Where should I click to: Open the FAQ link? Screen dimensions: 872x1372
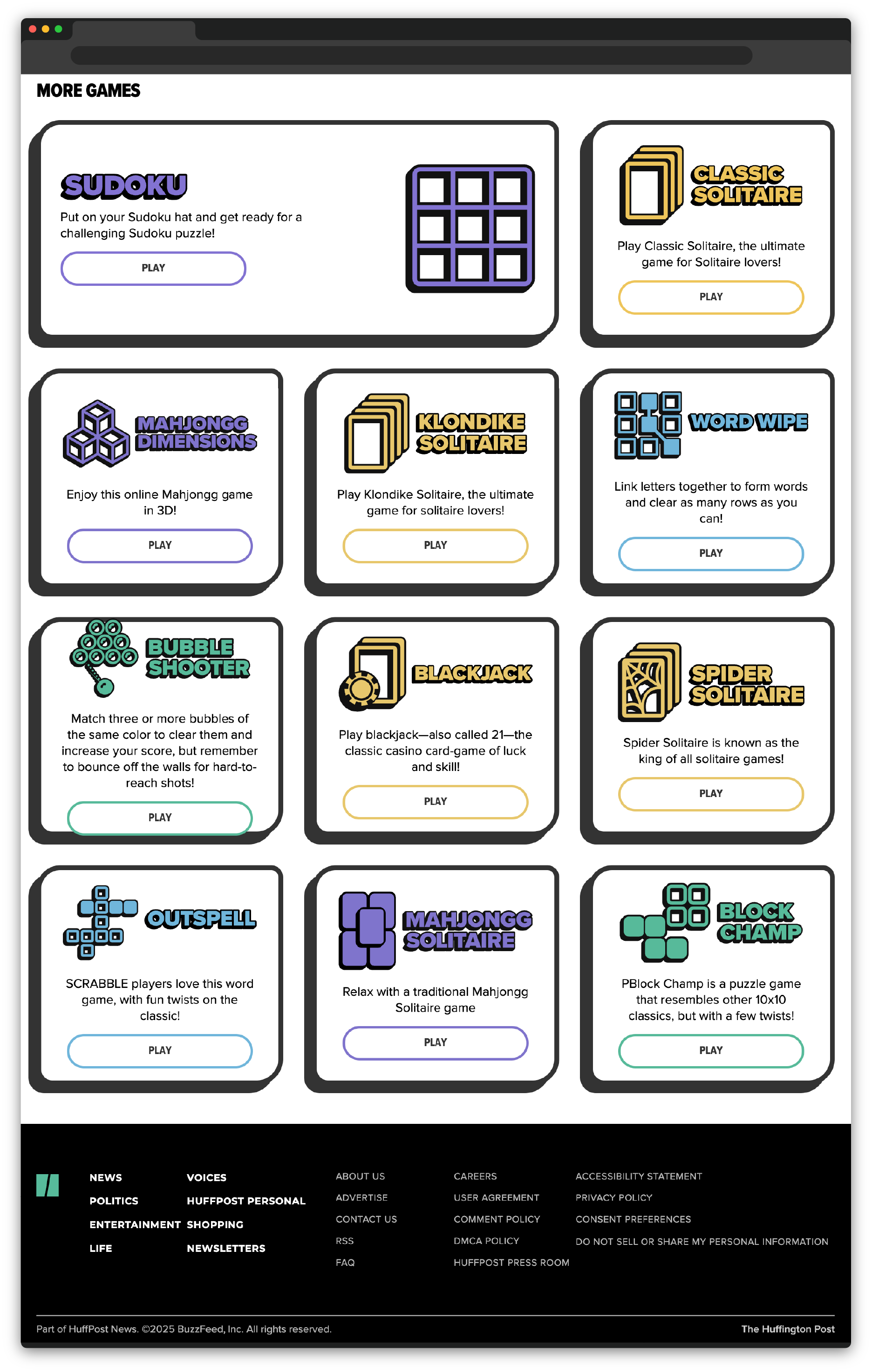point(345,1263)
